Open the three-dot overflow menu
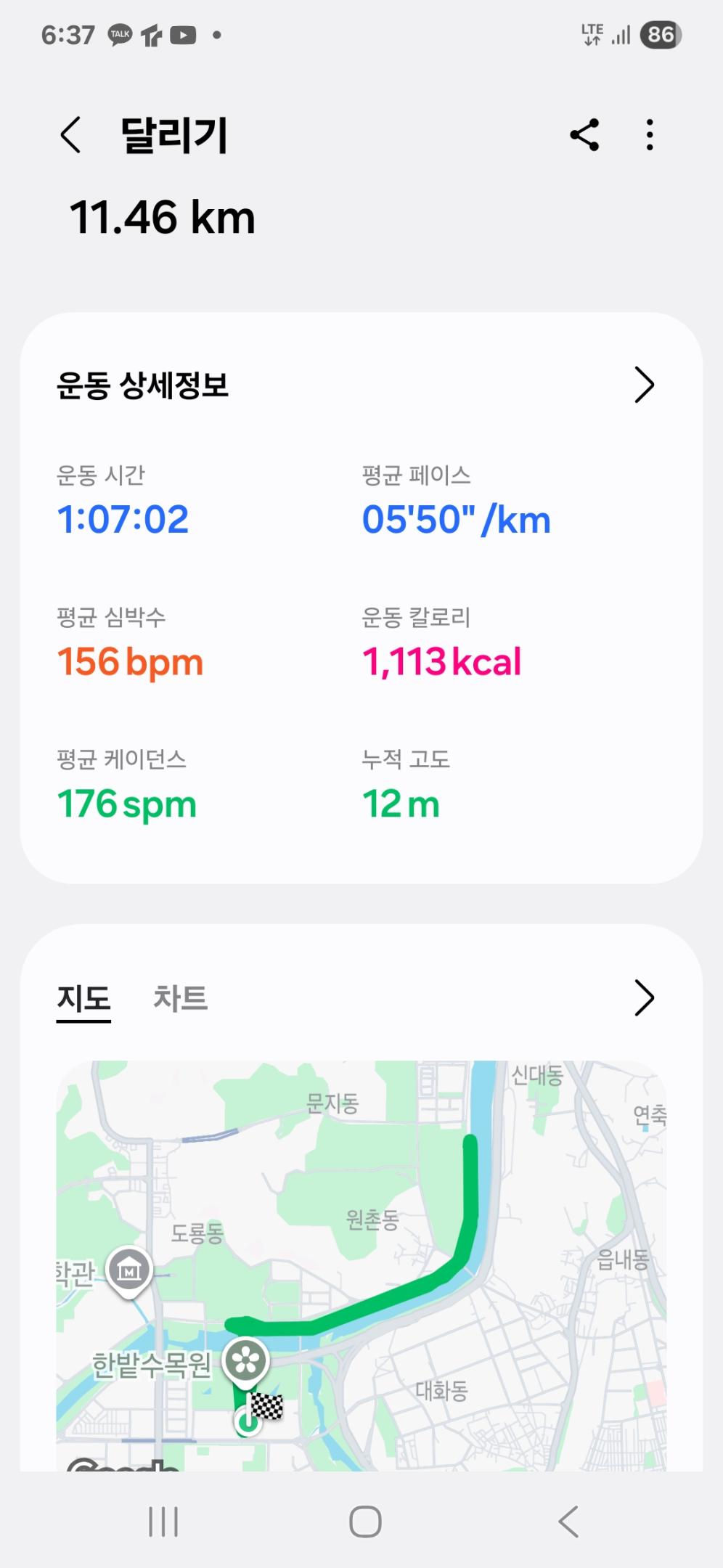This screenshot has width=723, height=1568. point(650,135)
